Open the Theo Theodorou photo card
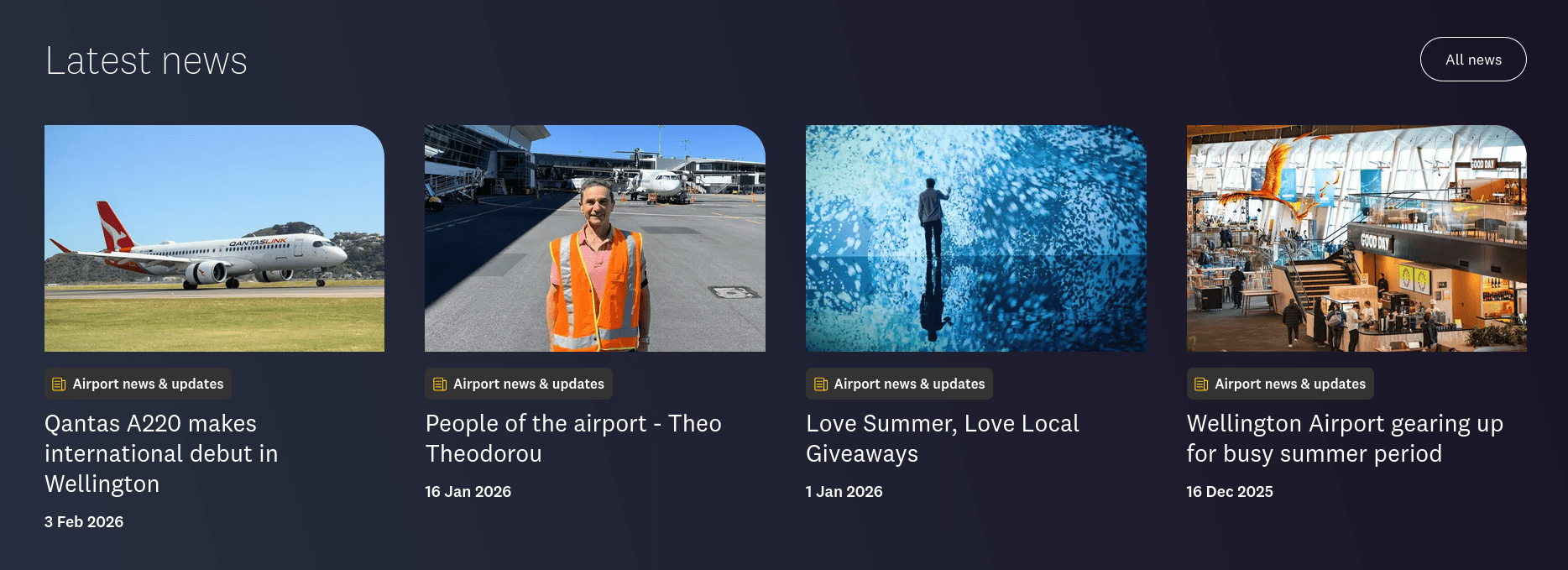This screenshot has height=570, width=1568. pyautogui.click(x=594, y=238)
